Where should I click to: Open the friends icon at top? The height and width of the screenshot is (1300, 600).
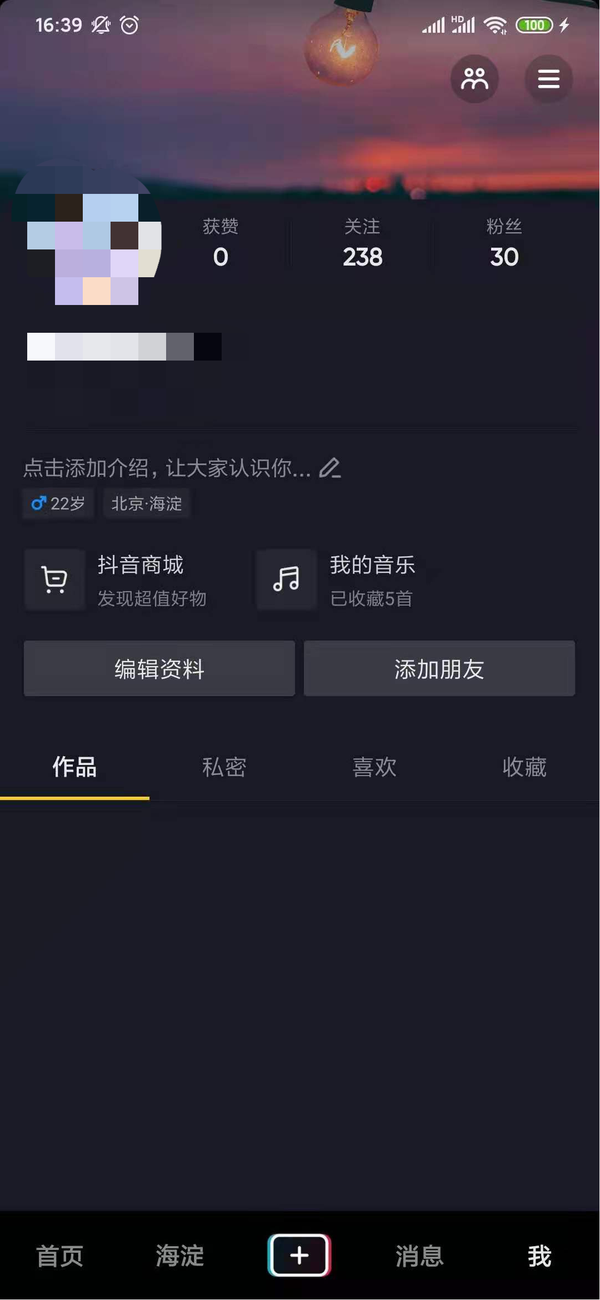click(x=475, y=79)
